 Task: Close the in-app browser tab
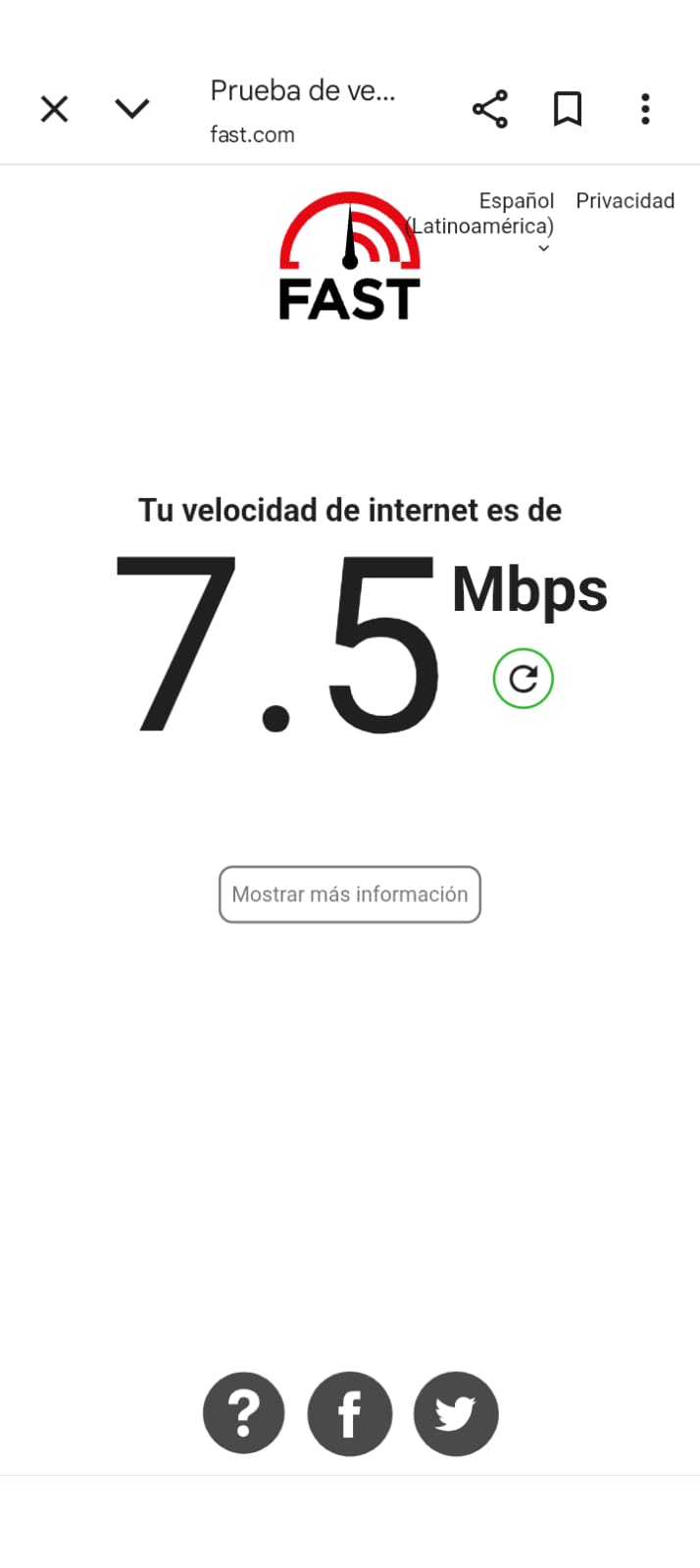click(x=55, y=109)
